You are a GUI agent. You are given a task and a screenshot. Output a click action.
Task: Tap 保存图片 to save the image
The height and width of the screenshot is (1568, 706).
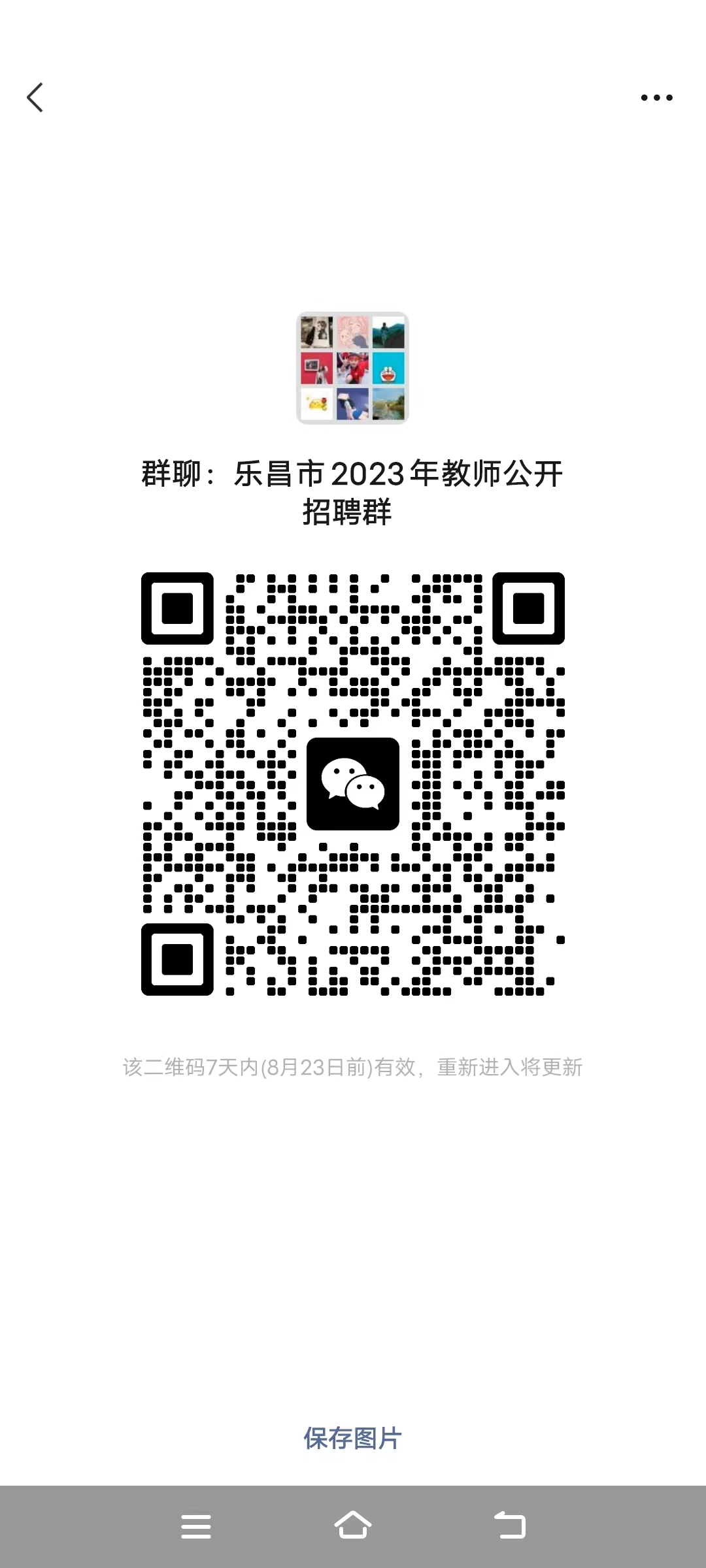[x=352, y=1438]
